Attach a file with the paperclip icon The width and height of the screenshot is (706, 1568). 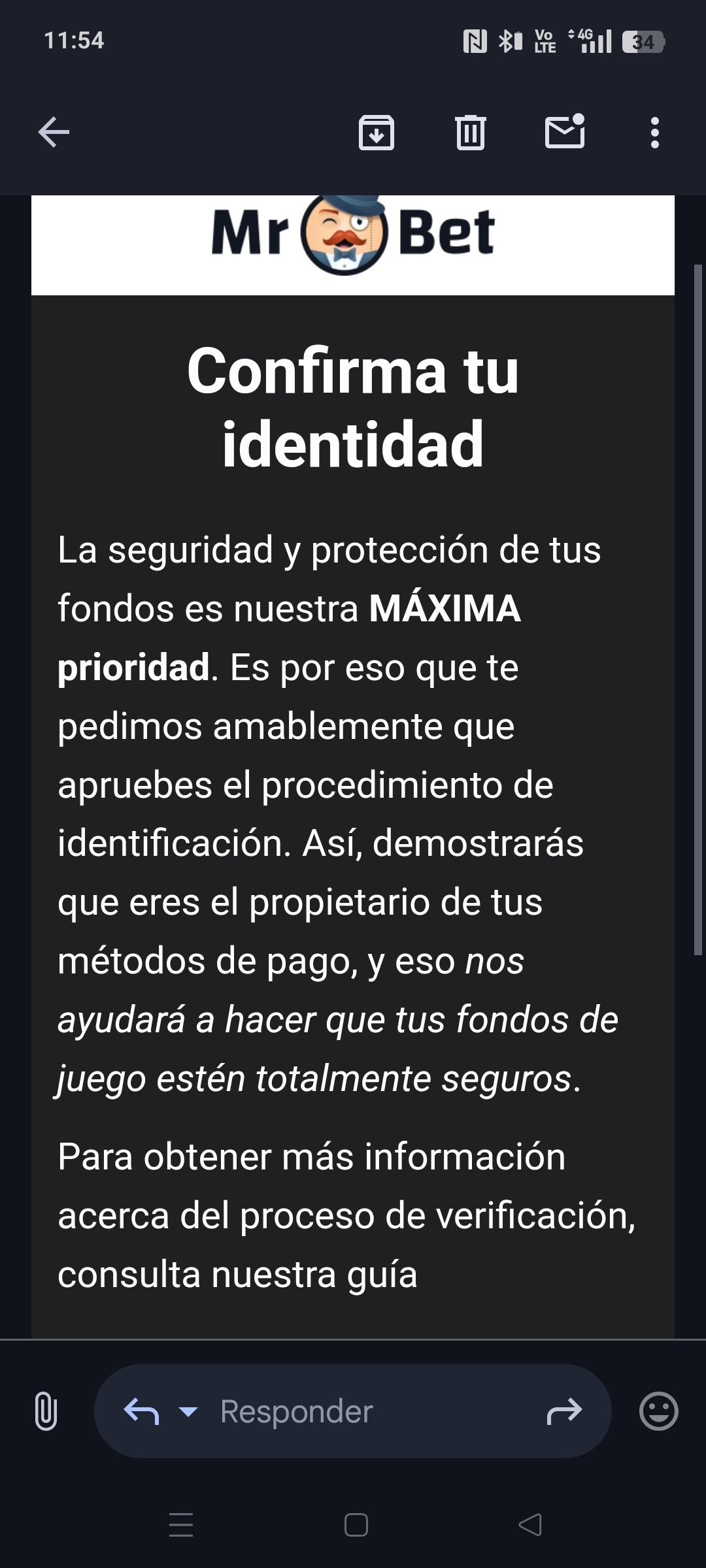(46, 1411)
